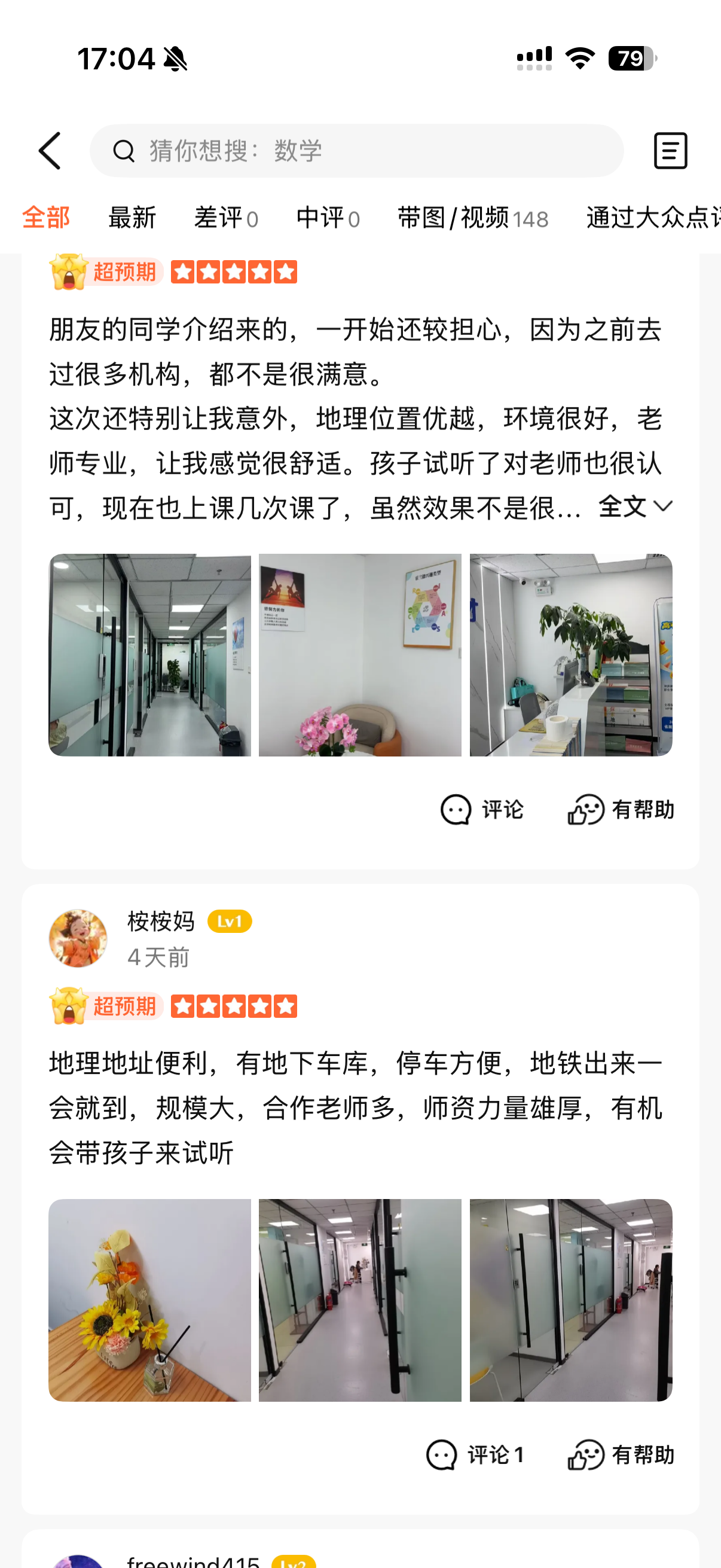Open the list icon at top right

(x=670, y=151)
